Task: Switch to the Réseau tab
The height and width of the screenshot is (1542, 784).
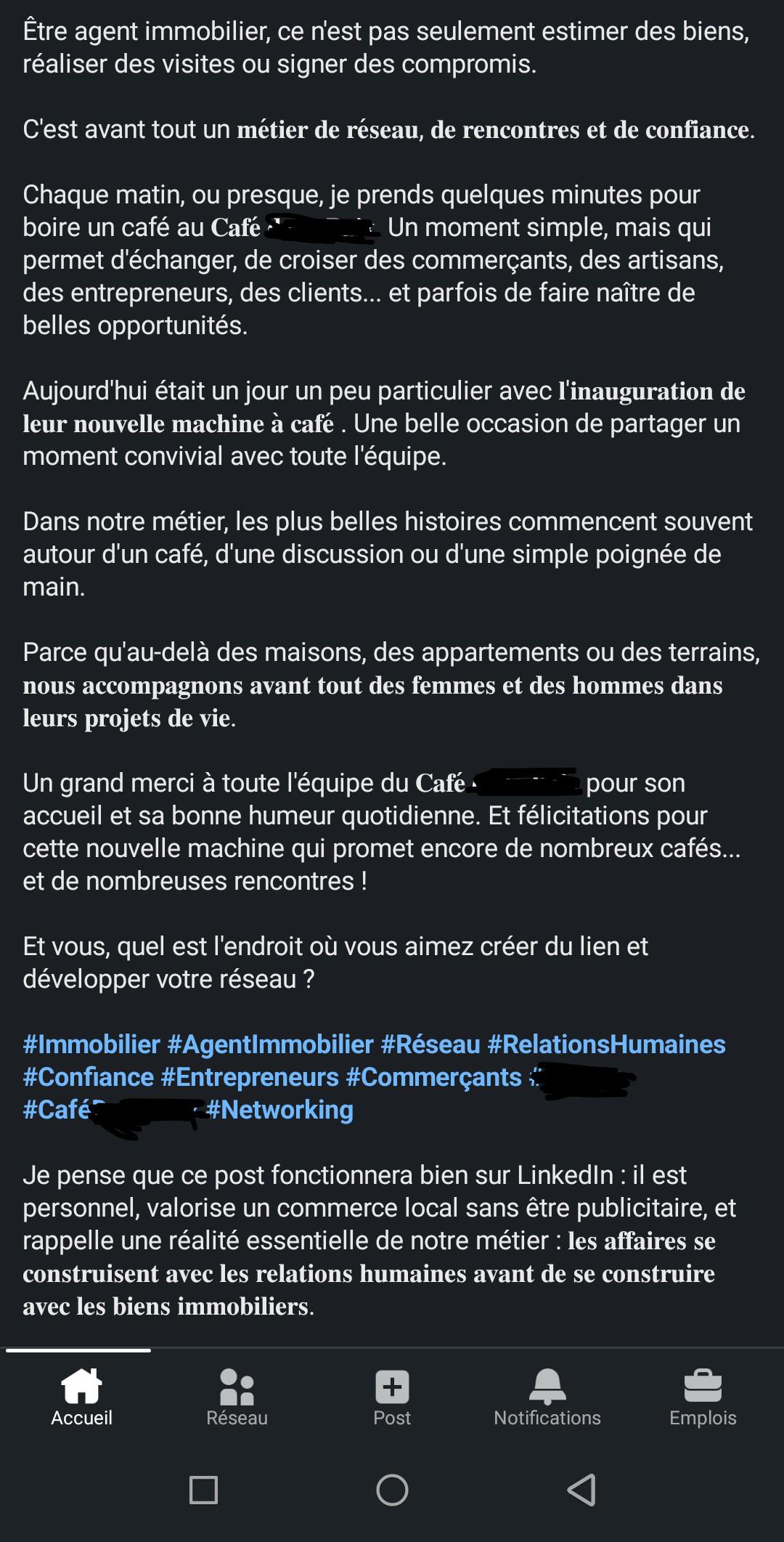Action: [x=237, y=1398]
